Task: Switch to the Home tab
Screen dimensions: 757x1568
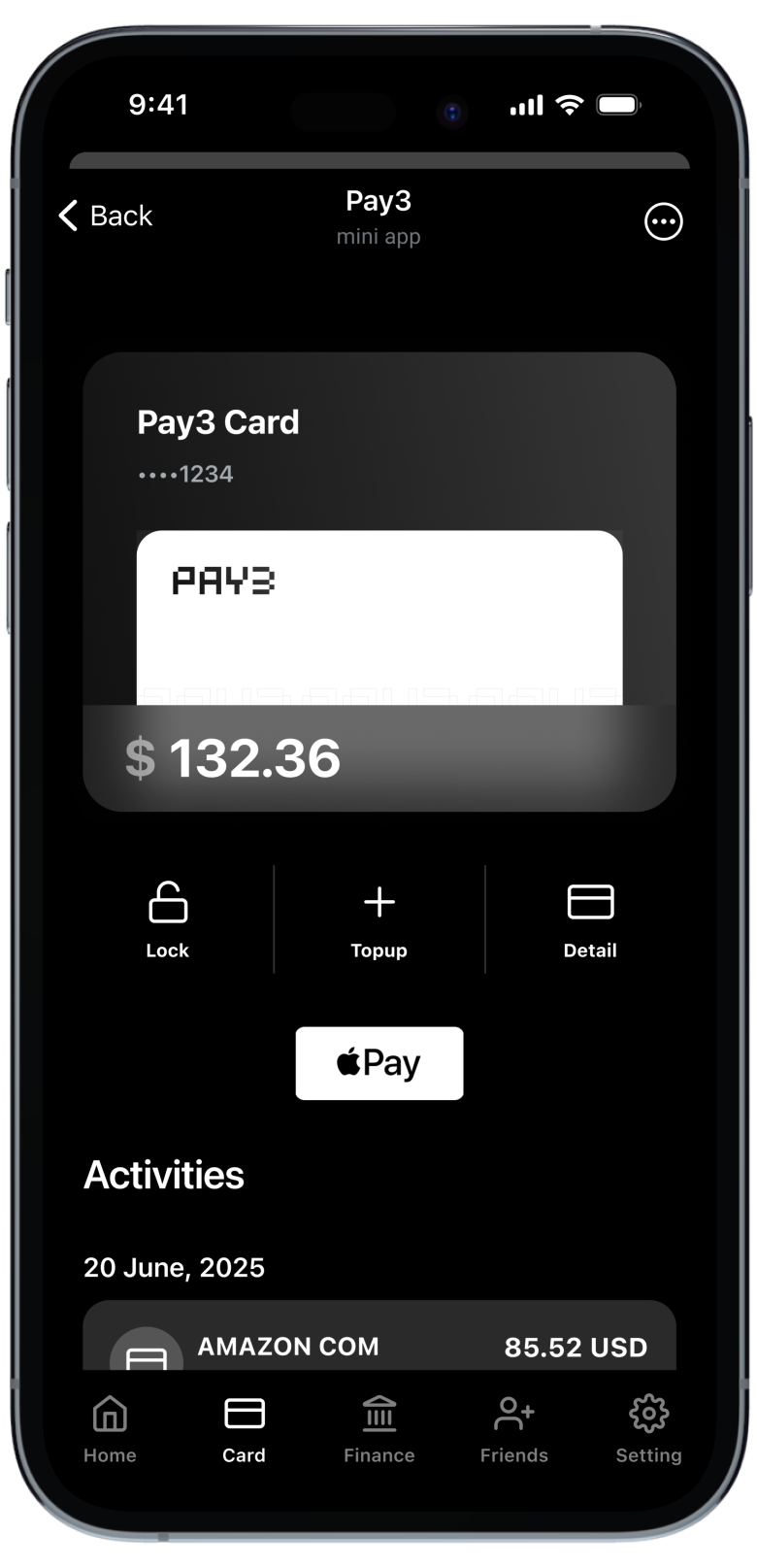Action: 110,1428
